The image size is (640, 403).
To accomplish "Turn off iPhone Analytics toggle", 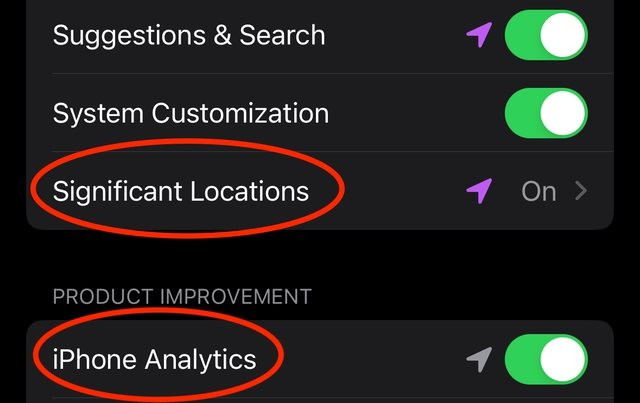I will (545, 359).
